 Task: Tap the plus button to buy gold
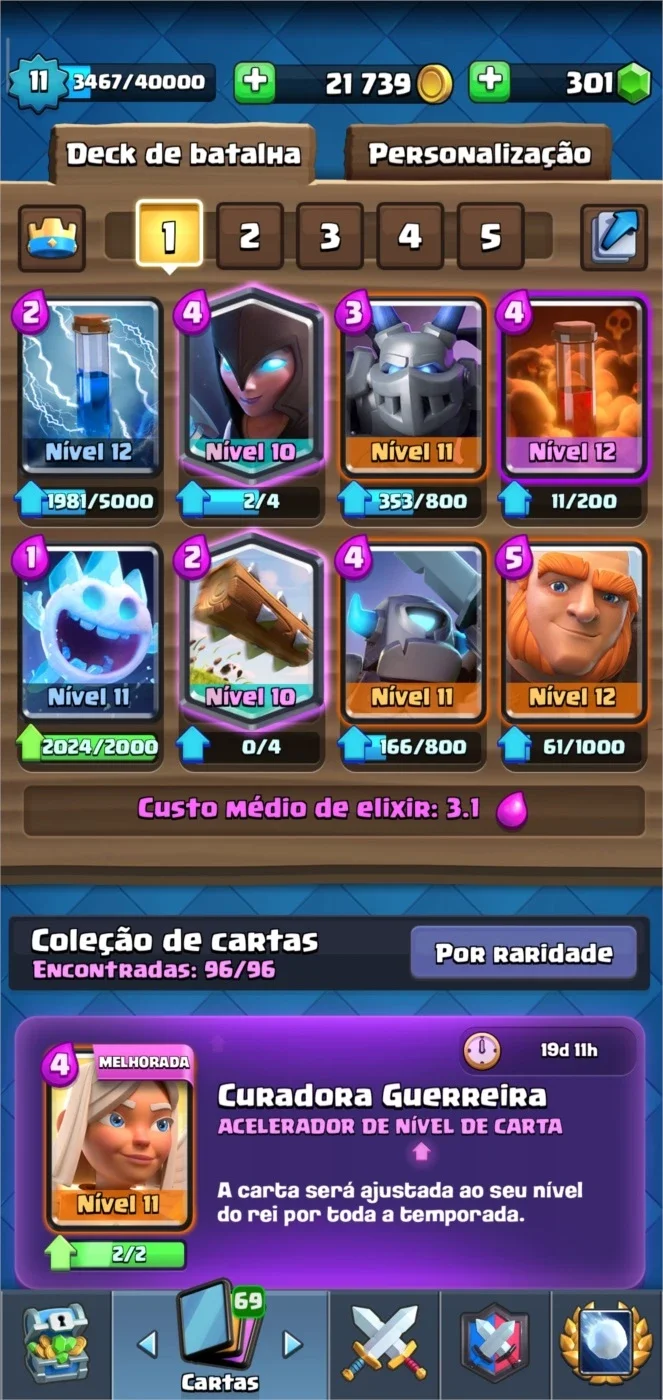pos(255,83)
